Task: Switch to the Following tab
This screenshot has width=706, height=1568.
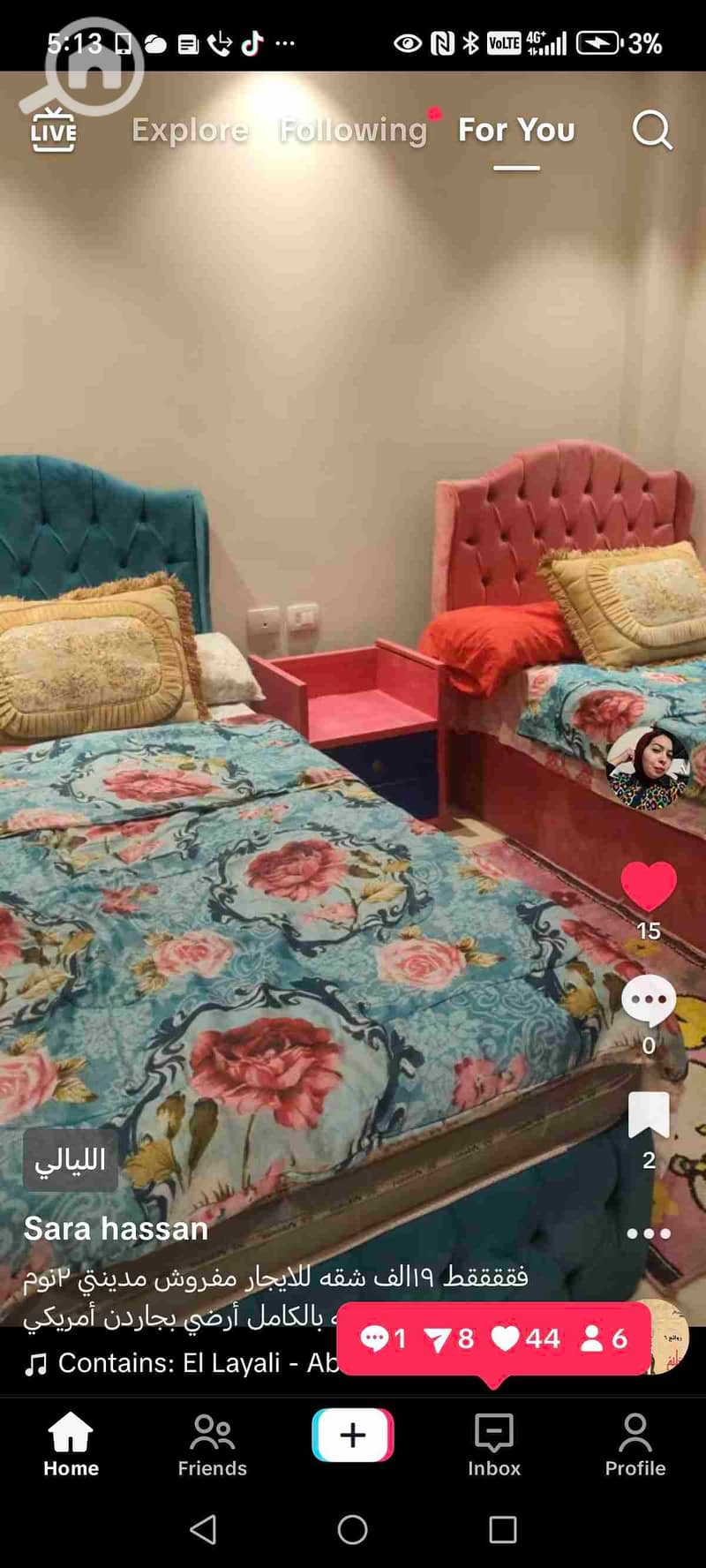Action: tap(353, 131)
